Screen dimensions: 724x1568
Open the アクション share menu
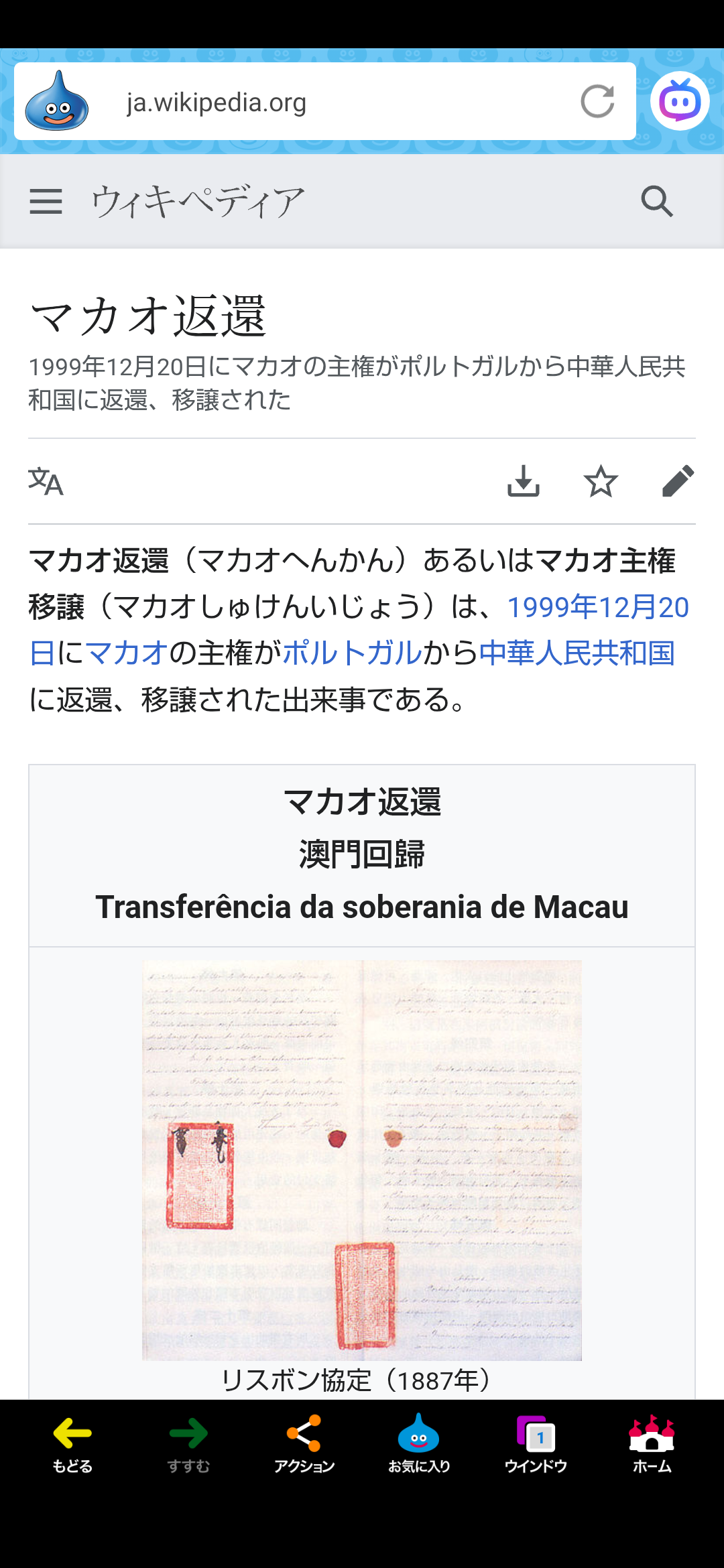click(x=304, y=1444)
